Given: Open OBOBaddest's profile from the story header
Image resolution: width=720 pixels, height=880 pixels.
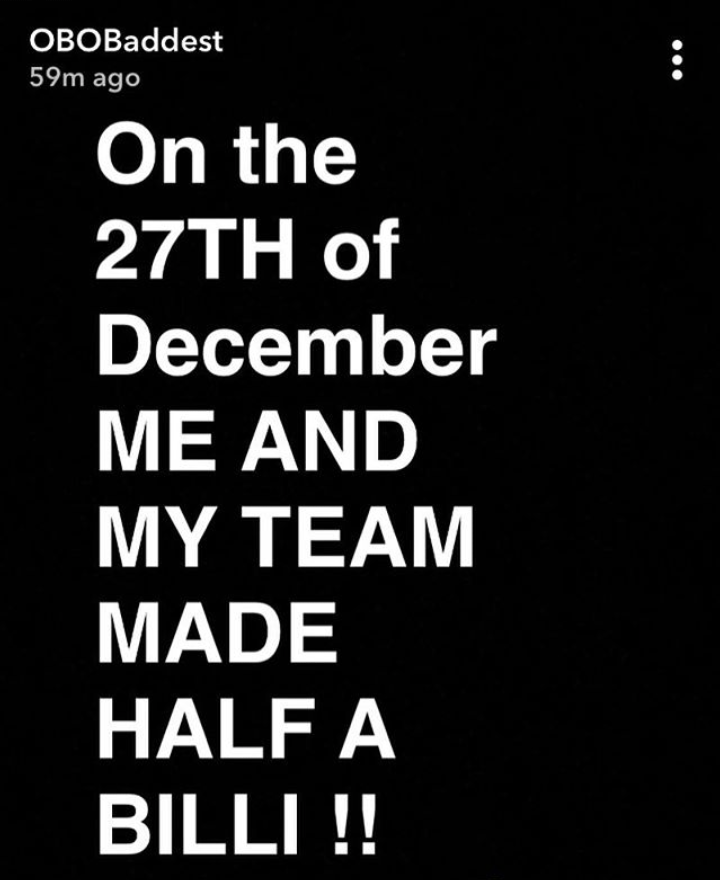Looking at the screenshot, I should 127,43.
